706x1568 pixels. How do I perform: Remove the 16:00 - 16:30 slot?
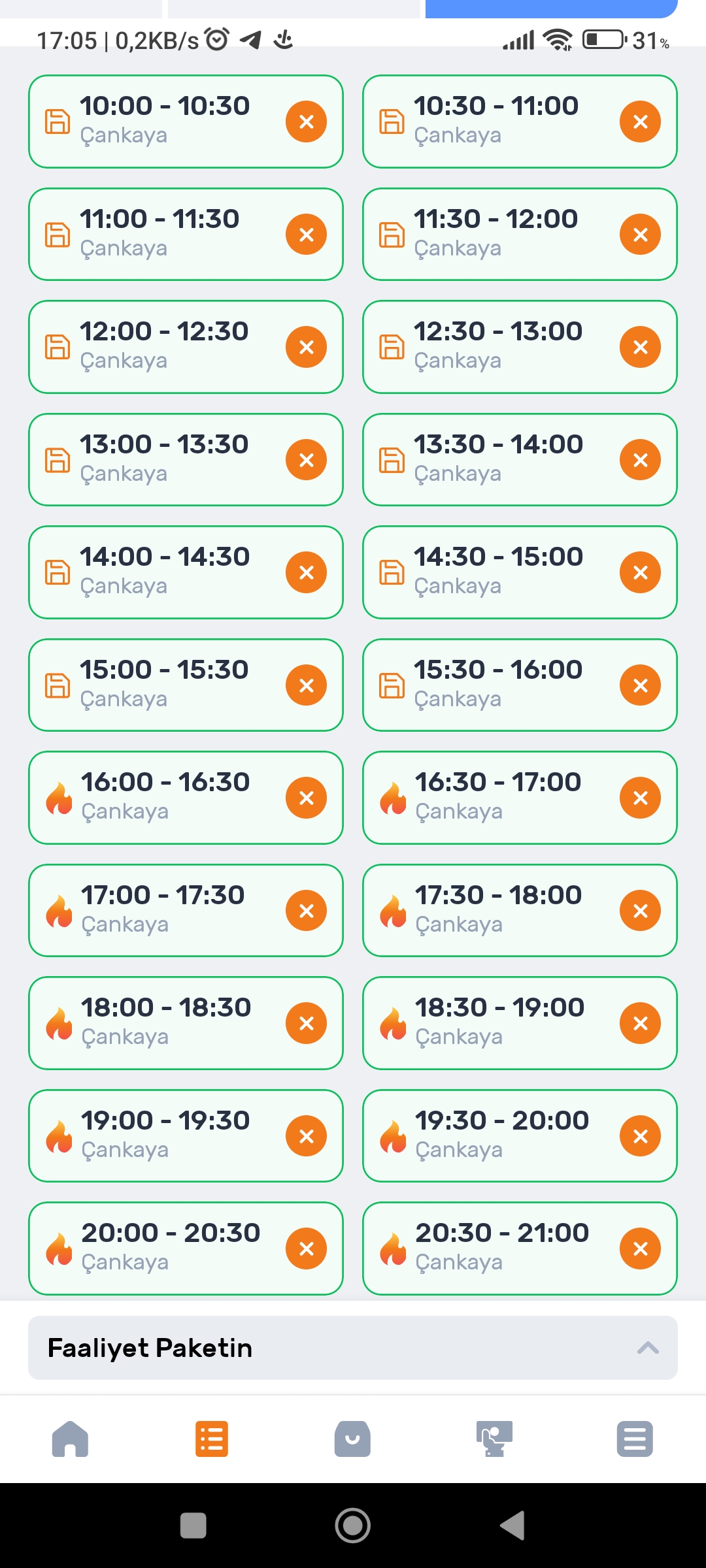(306, 798)
